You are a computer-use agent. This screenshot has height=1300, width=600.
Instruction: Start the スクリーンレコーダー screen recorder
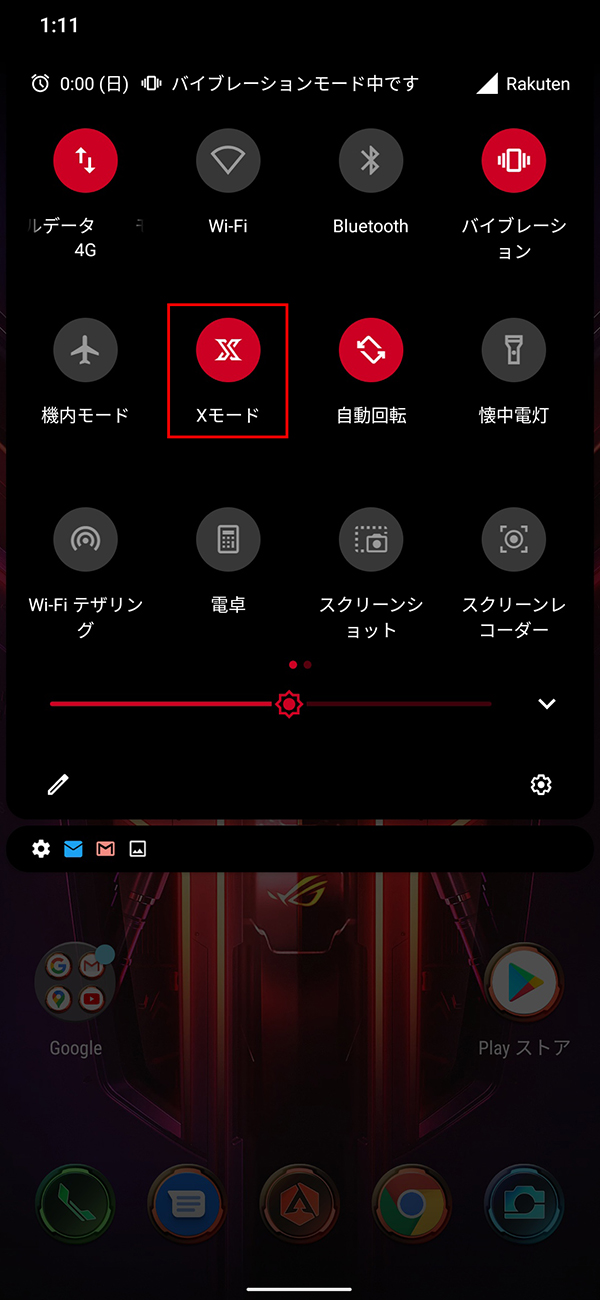[514, 540]
